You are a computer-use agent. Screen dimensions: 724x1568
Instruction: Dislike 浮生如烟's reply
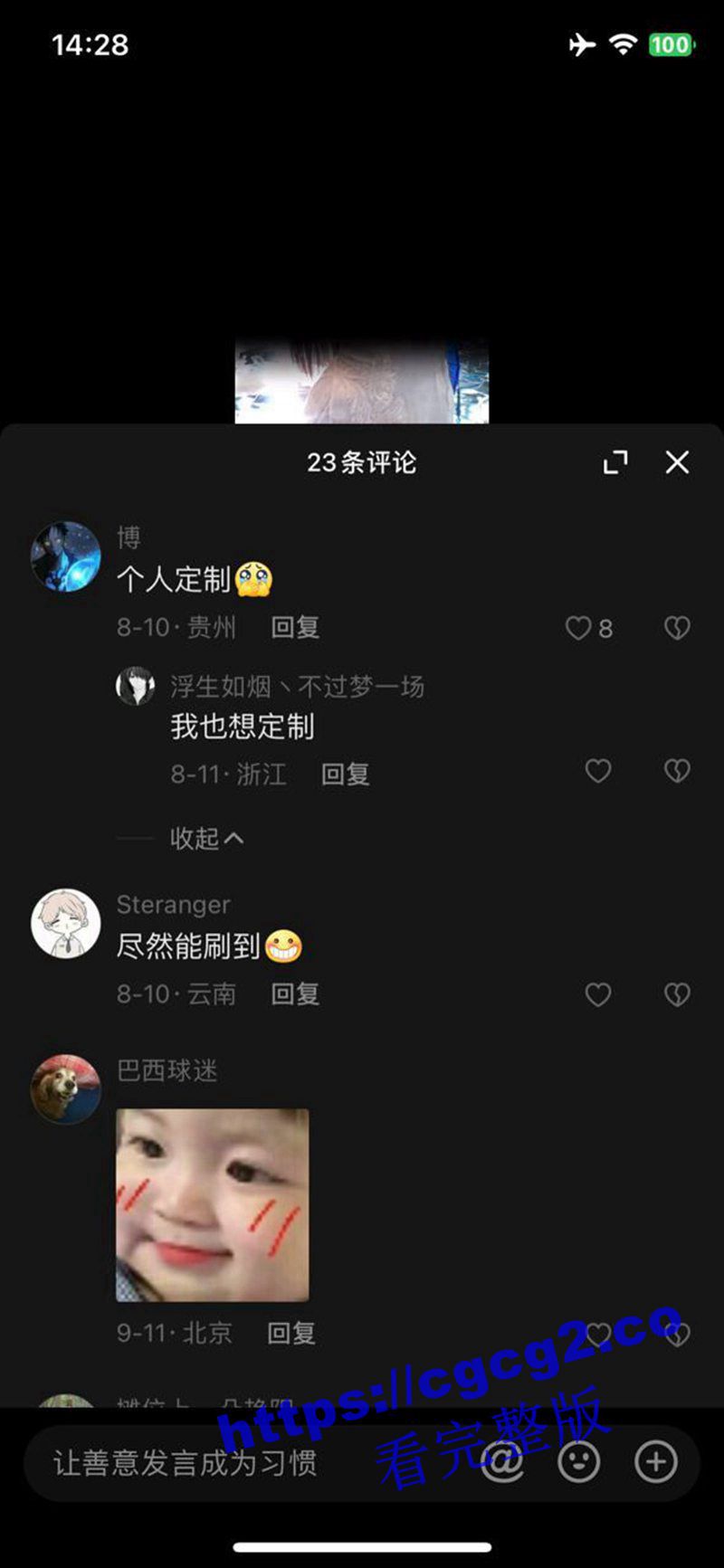point(677,771)
